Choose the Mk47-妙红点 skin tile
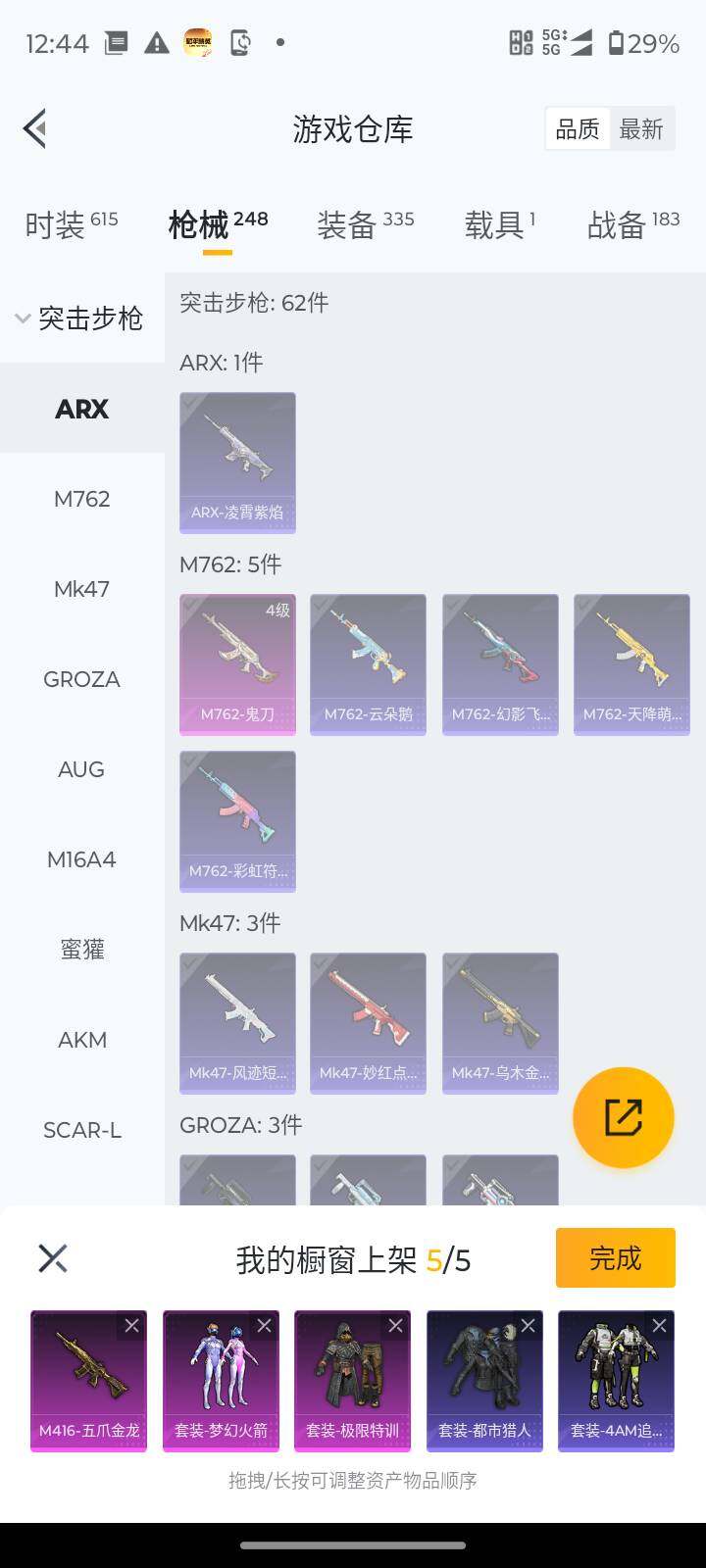 click(x=368, y=1022)
